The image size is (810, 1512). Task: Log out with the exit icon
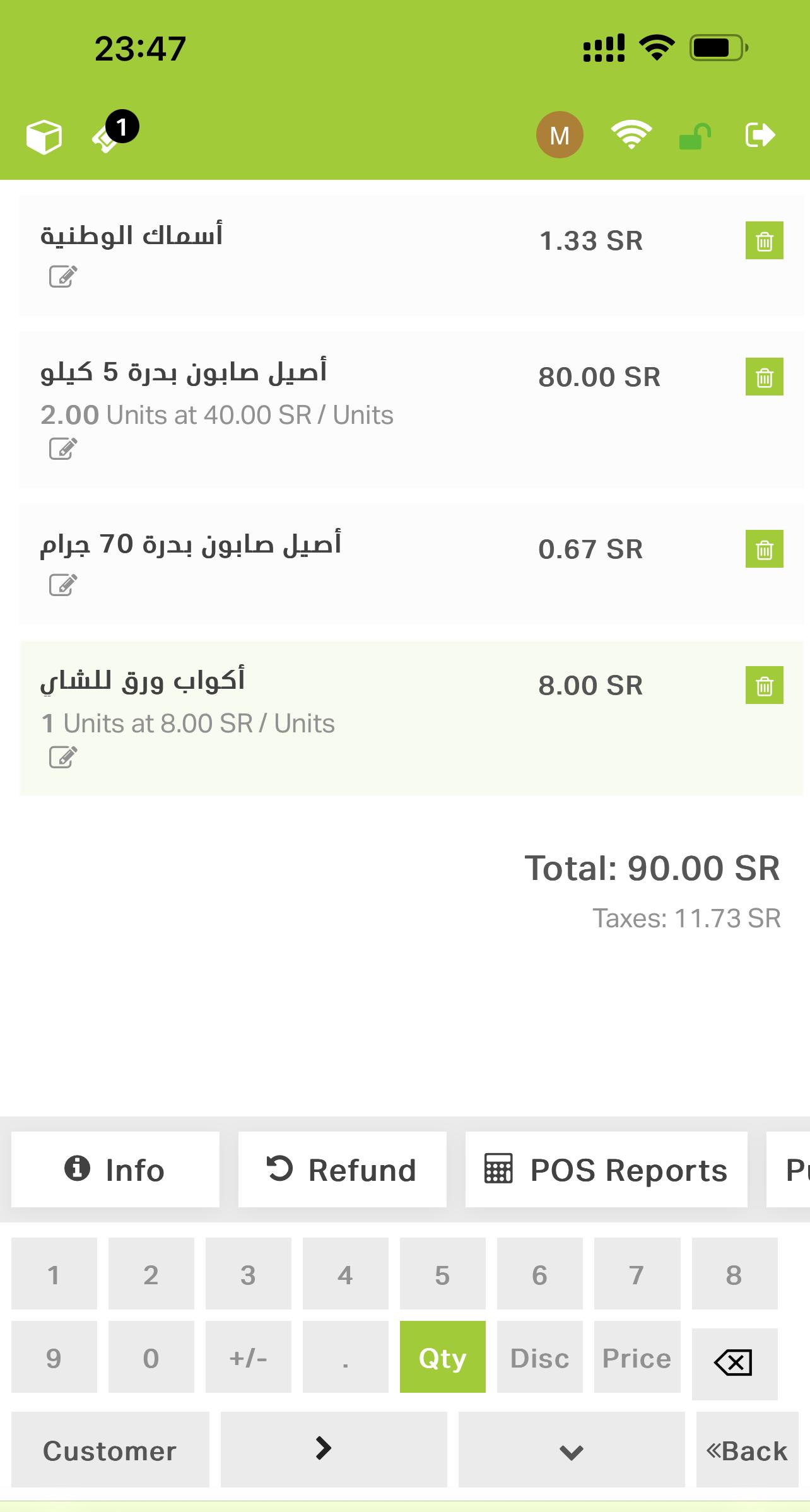(x=760, y=135)
